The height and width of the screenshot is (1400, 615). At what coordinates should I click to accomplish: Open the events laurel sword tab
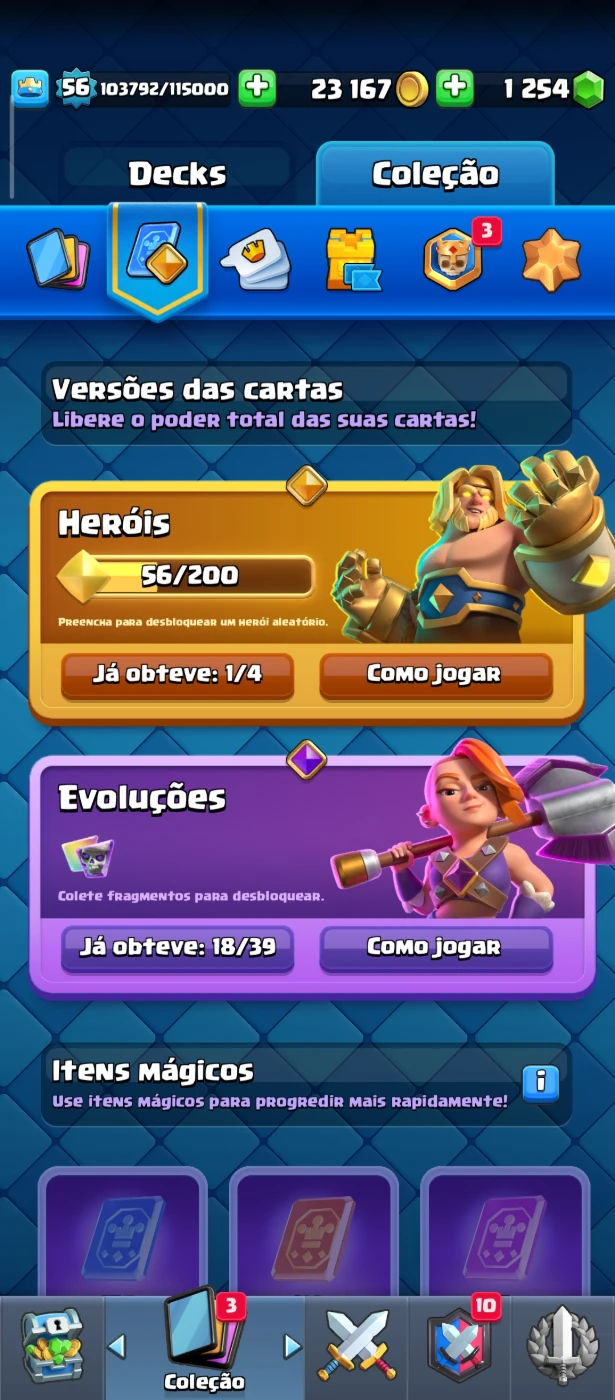pyautogui.click(x=562, y=1345)
